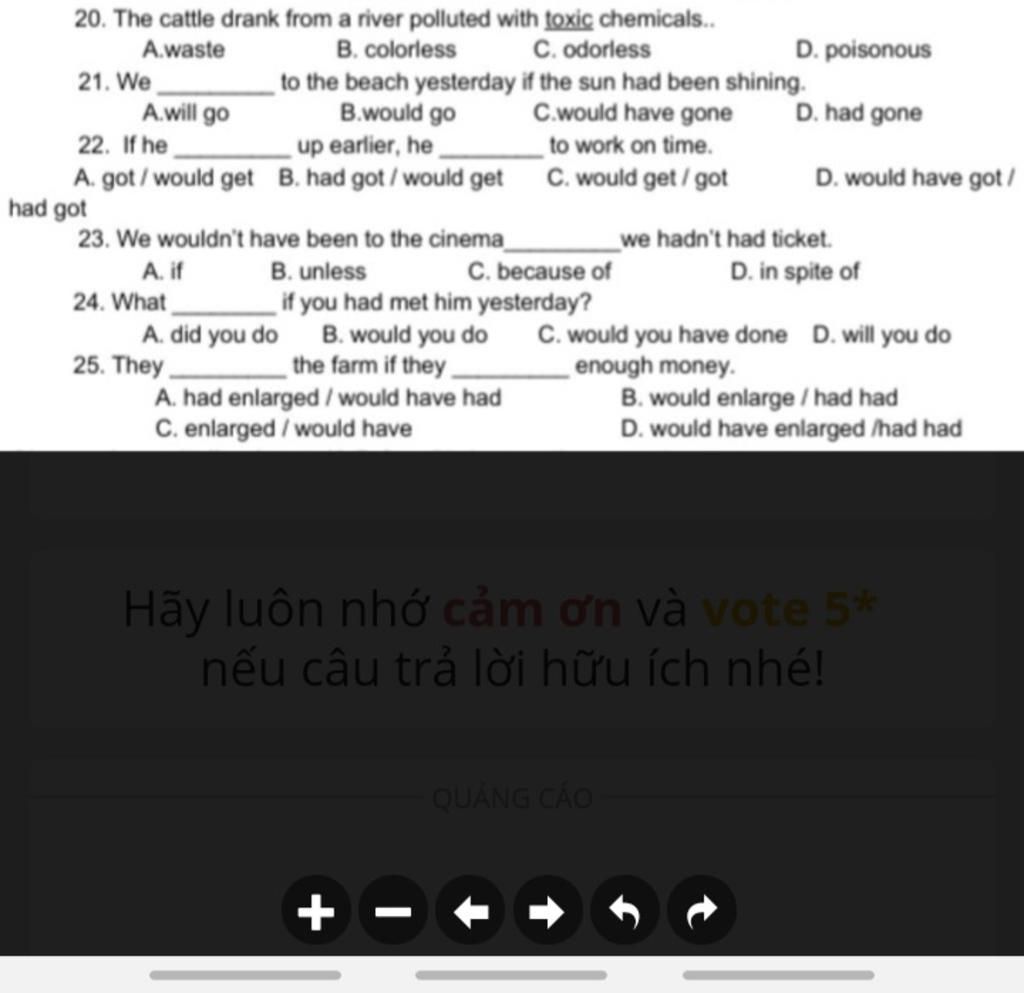Go to next image with right arrow
Image resolution: width=1024 pixels, height=993 pixels.
click(x=547, y=911)
